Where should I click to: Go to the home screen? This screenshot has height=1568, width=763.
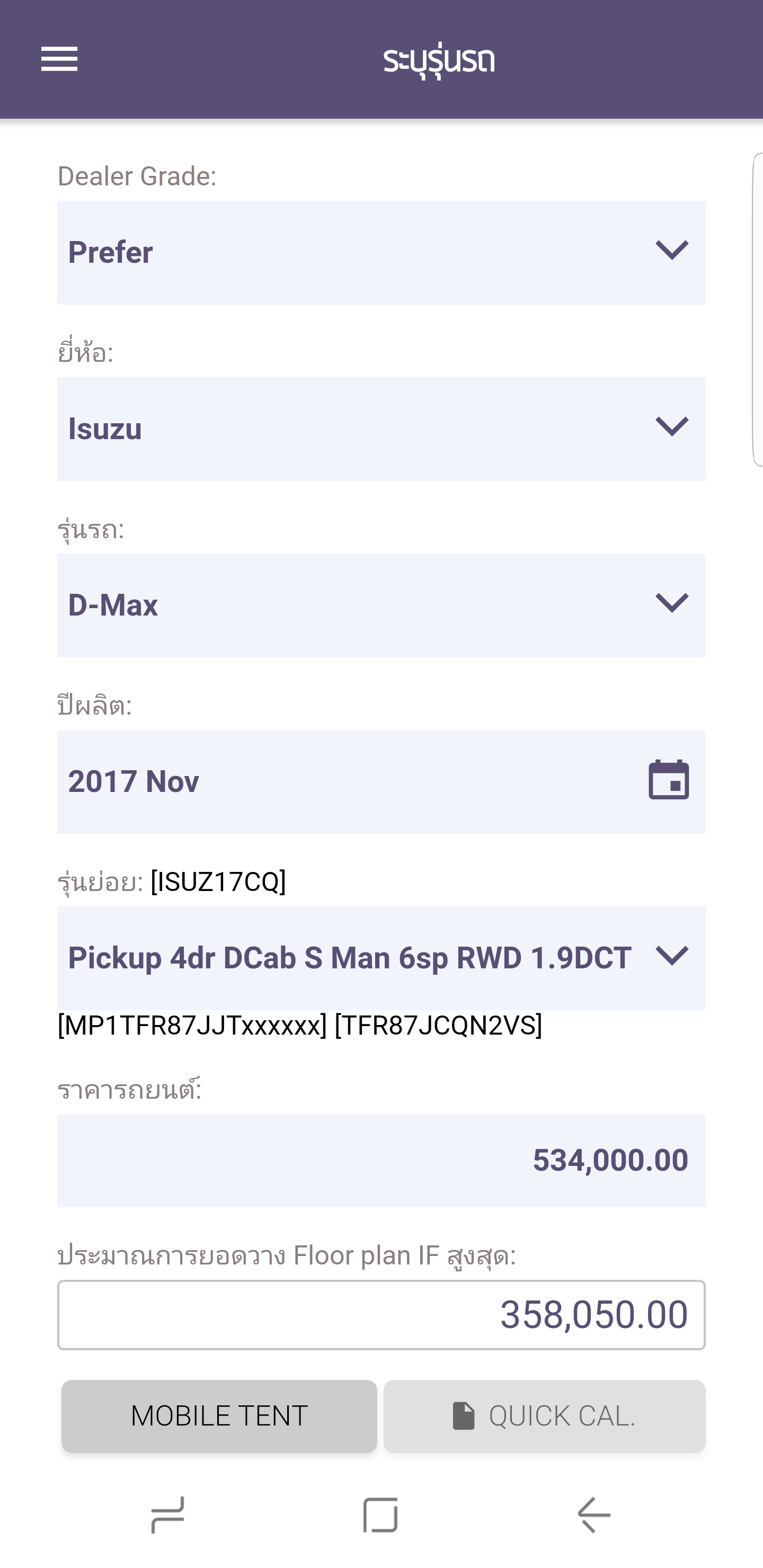380,1514
